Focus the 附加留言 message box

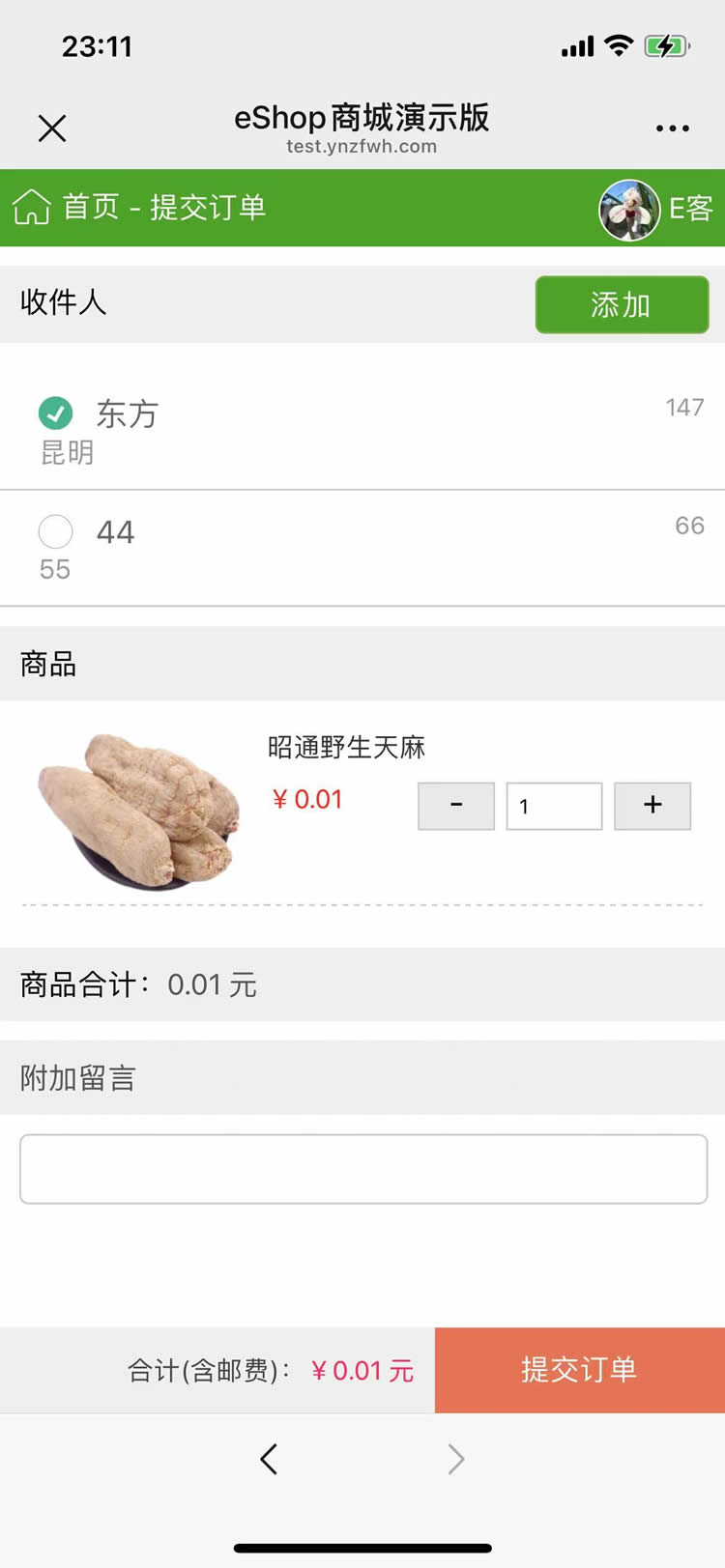363,1169
